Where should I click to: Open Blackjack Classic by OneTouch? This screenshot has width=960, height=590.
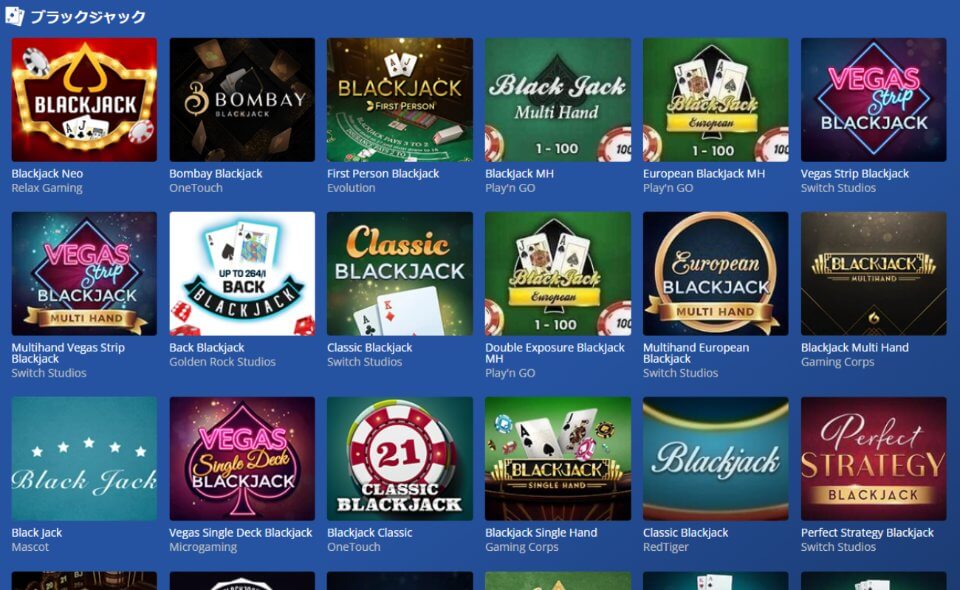400,458
